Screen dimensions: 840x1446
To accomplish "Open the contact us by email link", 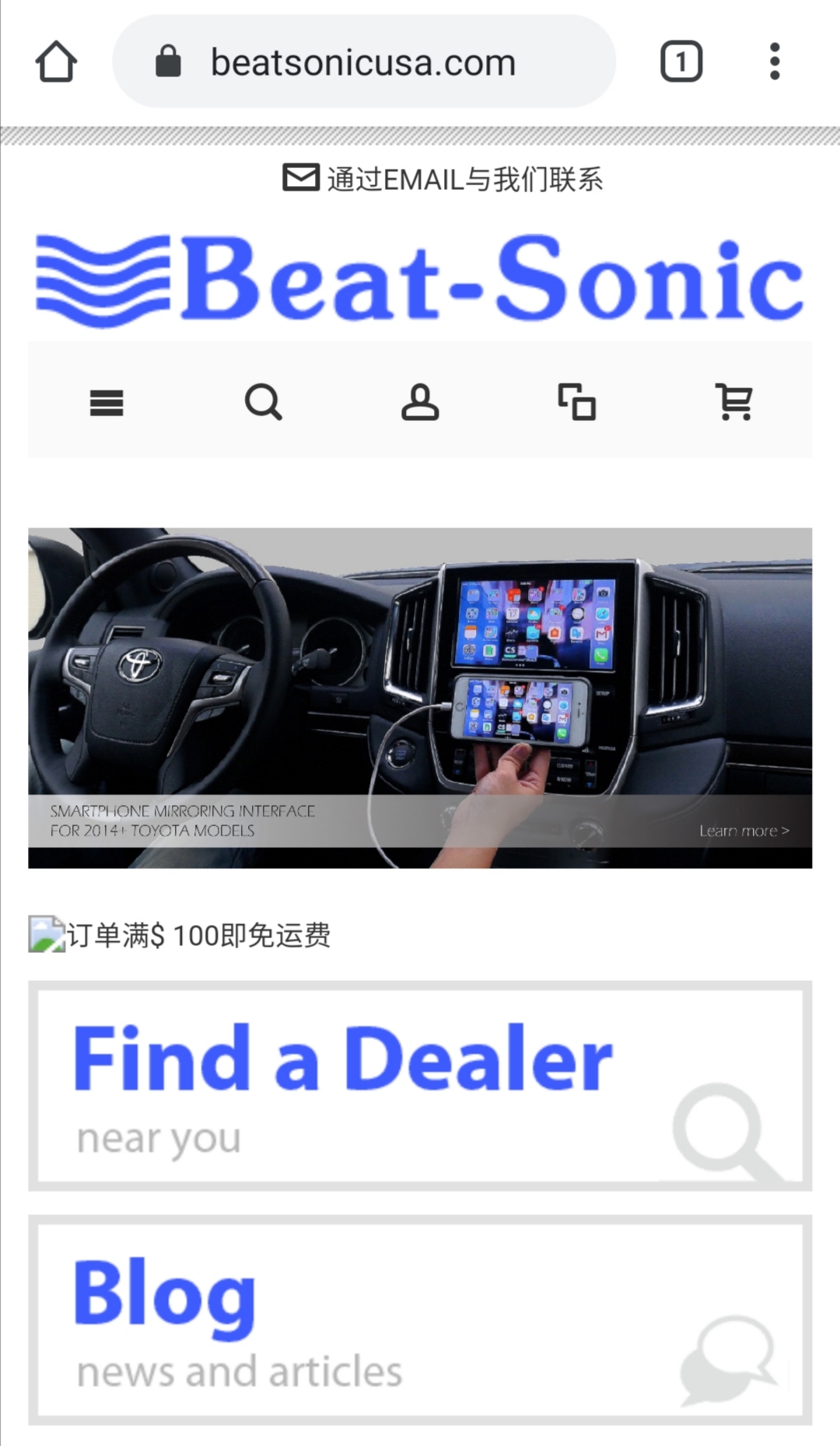I will click(442, 179).
